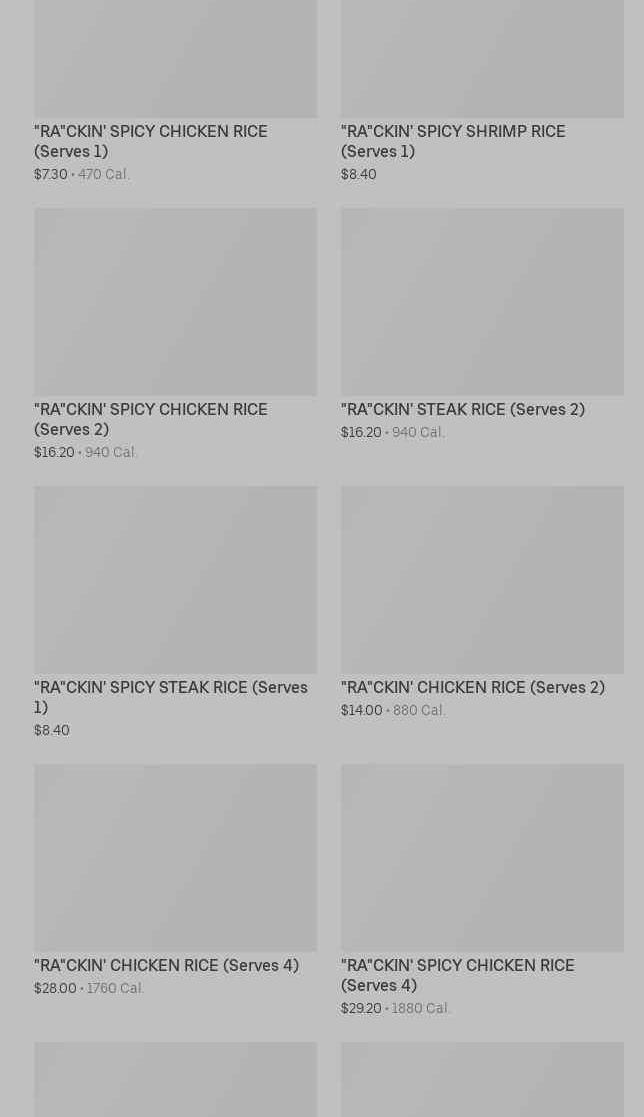644x1117 pixels.
Task: View "RA"CKIN' Spicy Chicken Rice Serves 4
Action: click(x=482, y=890)
